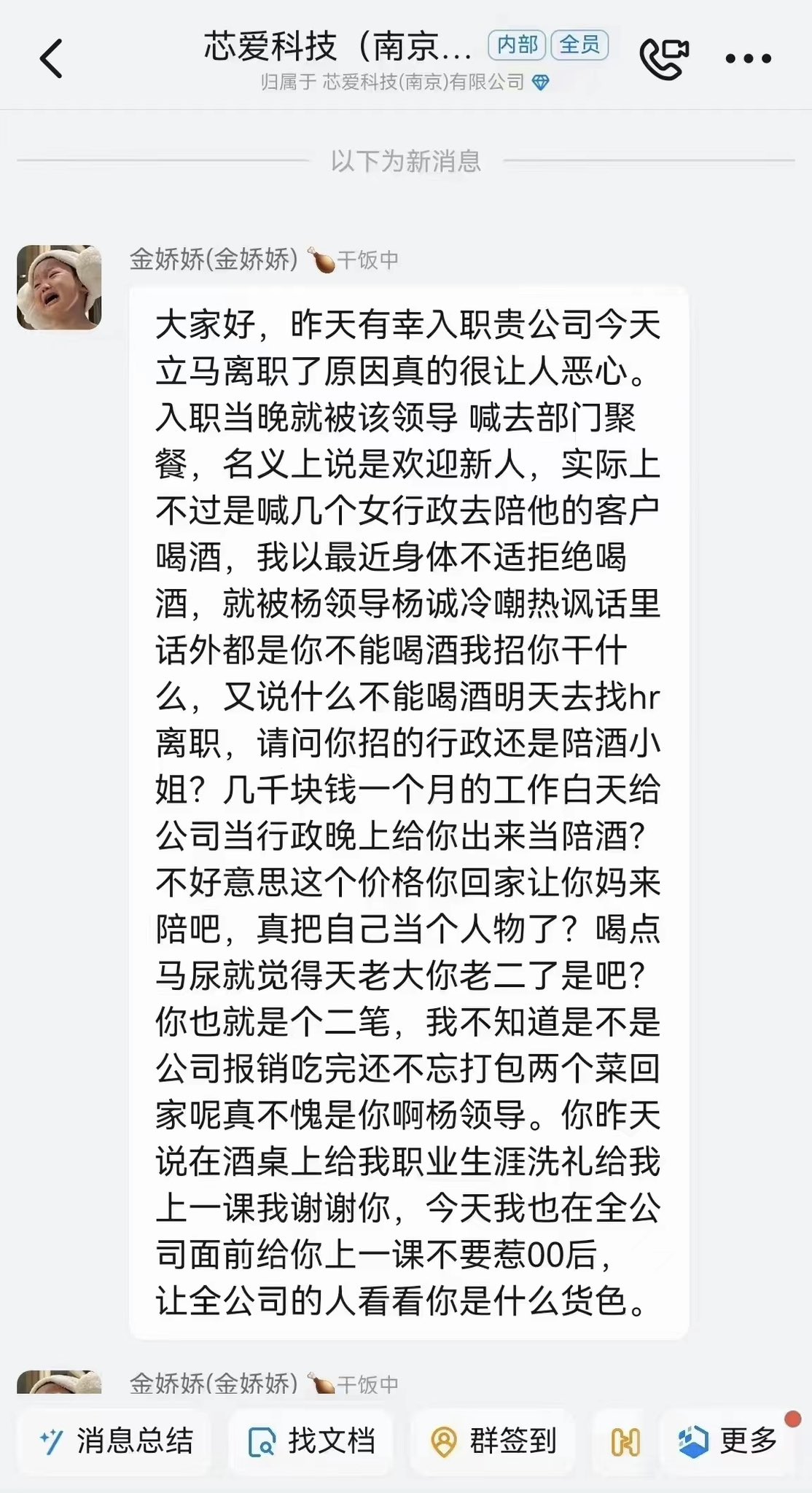This screenshot has width=812, height=1493.
Task: Open the three-dot group menu
Action: tap(748, 58)
